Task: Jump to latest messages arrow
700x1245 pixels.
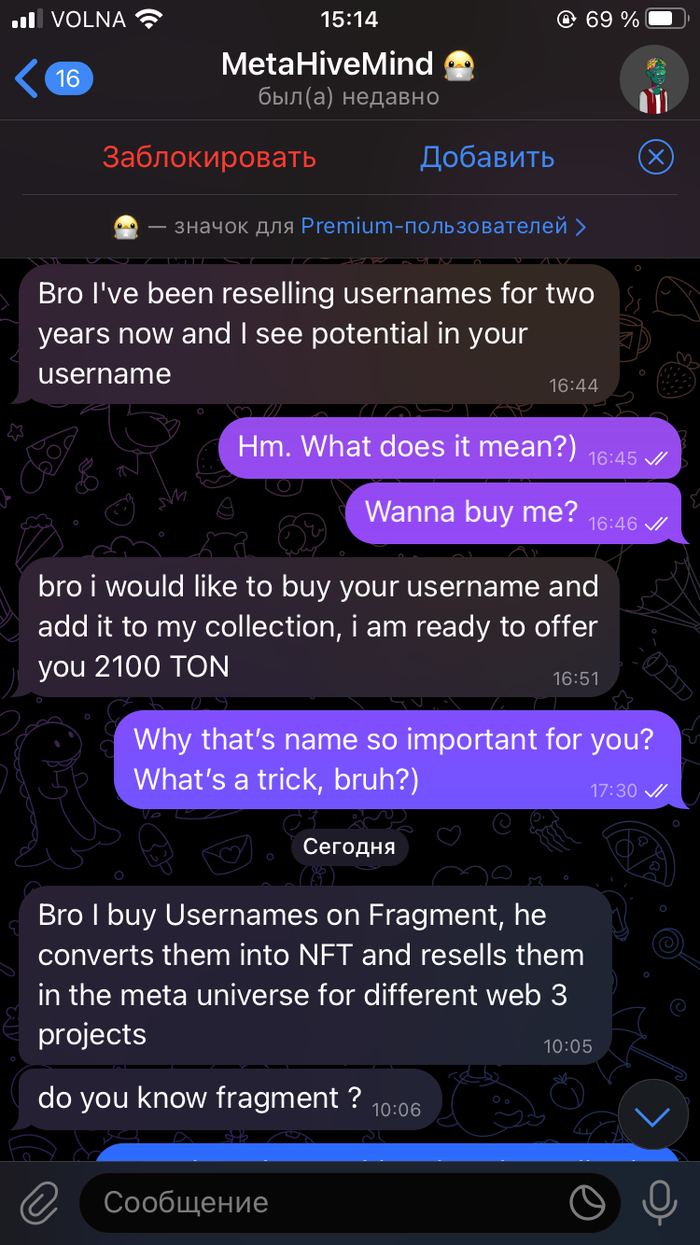Action: tap(652, 1117)
